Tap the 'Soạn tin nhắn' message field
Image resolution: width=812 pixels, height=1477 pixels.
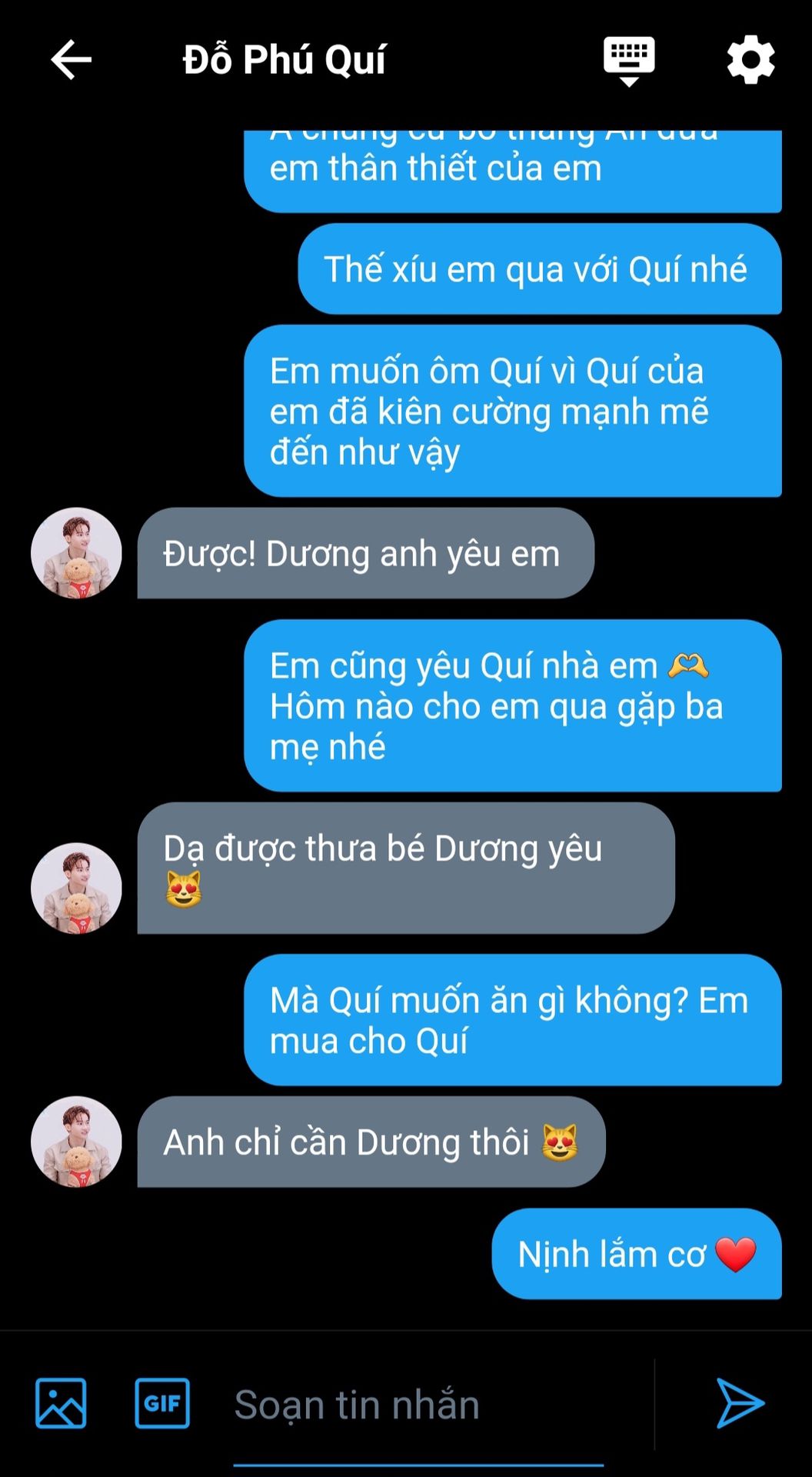418,1405
